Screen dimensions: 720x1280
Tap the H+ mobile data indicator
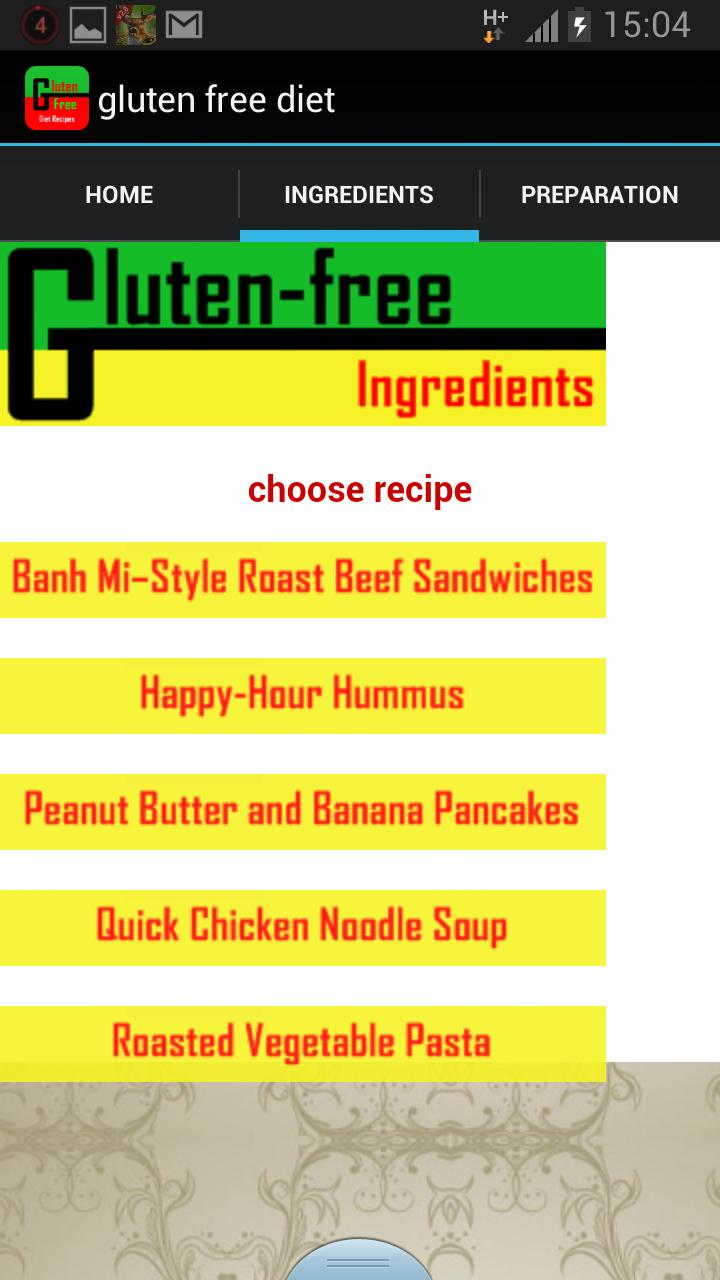(x=492, y=23)
